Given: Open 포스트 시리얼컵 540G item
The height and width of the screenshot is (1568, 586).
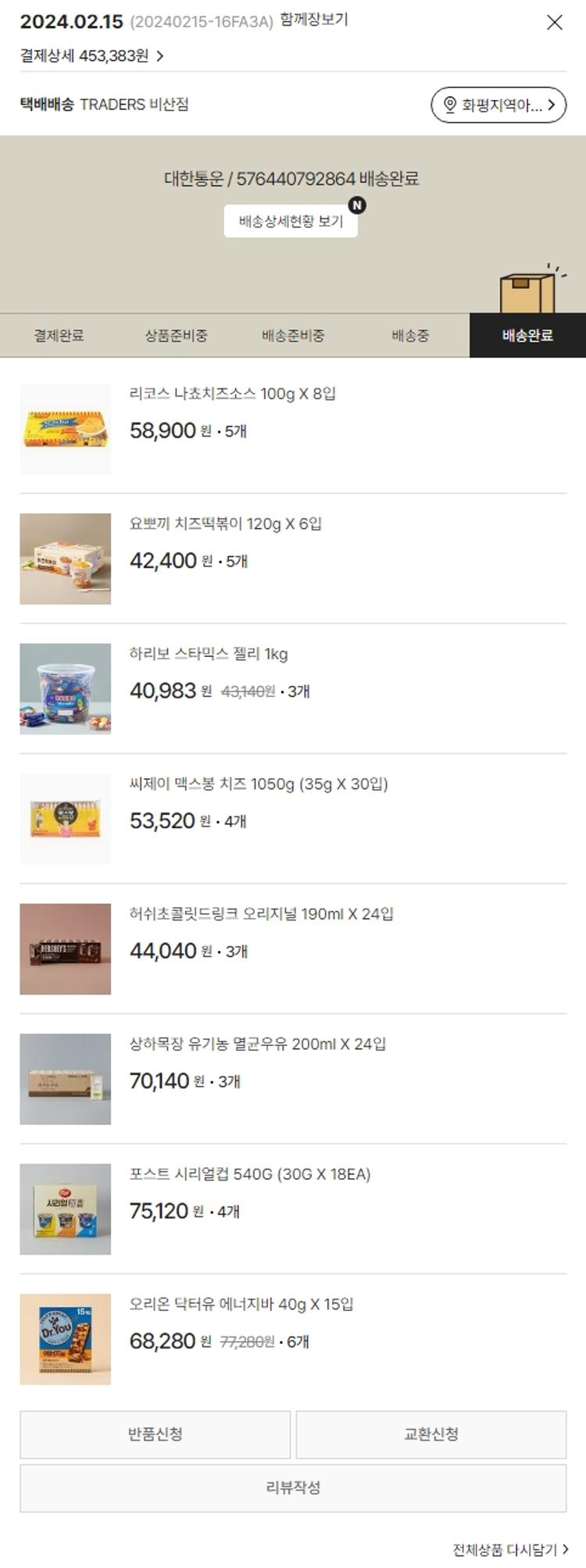Looking at the screenshot, I should pyautogui.click(x=249, y=1174).
